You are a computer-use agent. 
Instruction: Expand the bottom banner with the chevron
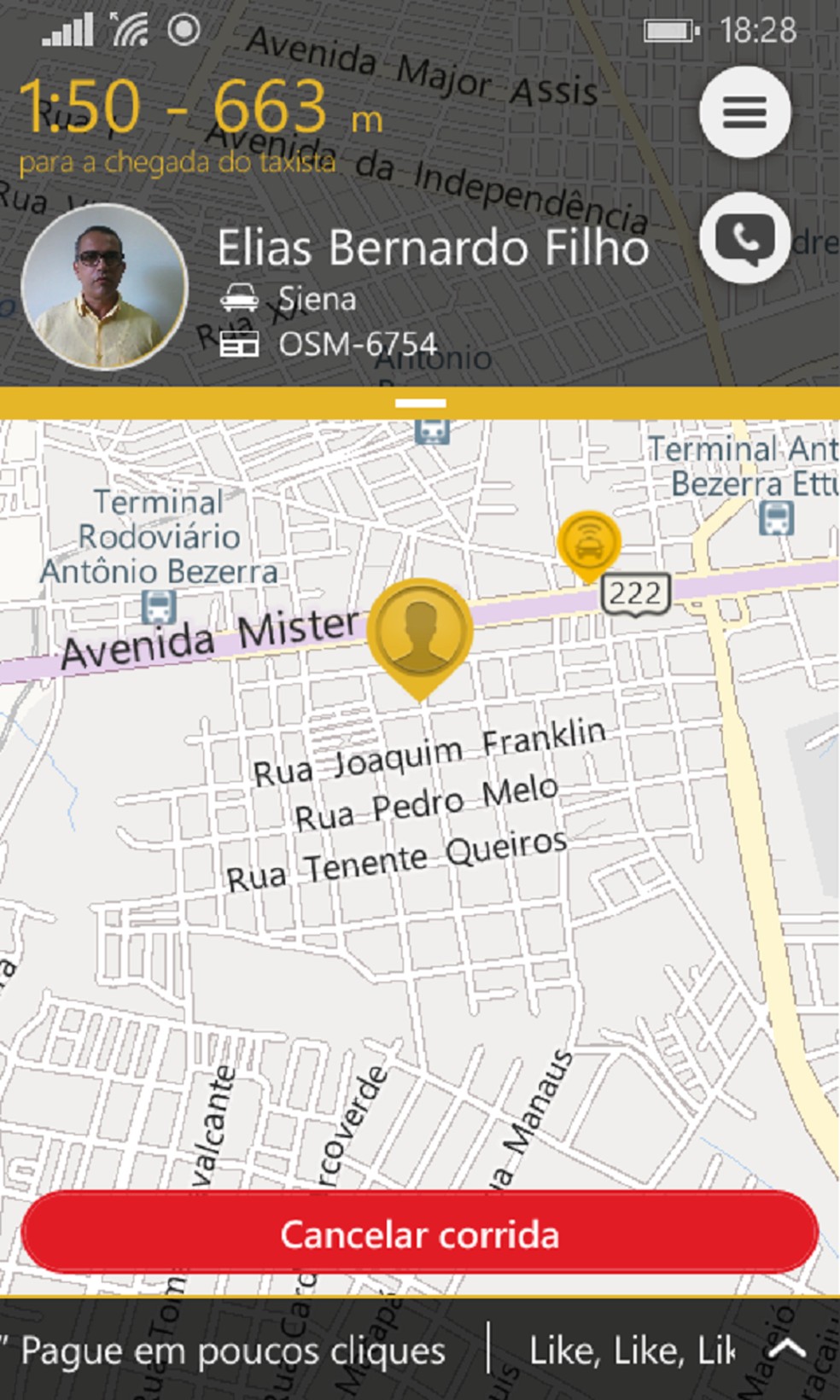787,1349
